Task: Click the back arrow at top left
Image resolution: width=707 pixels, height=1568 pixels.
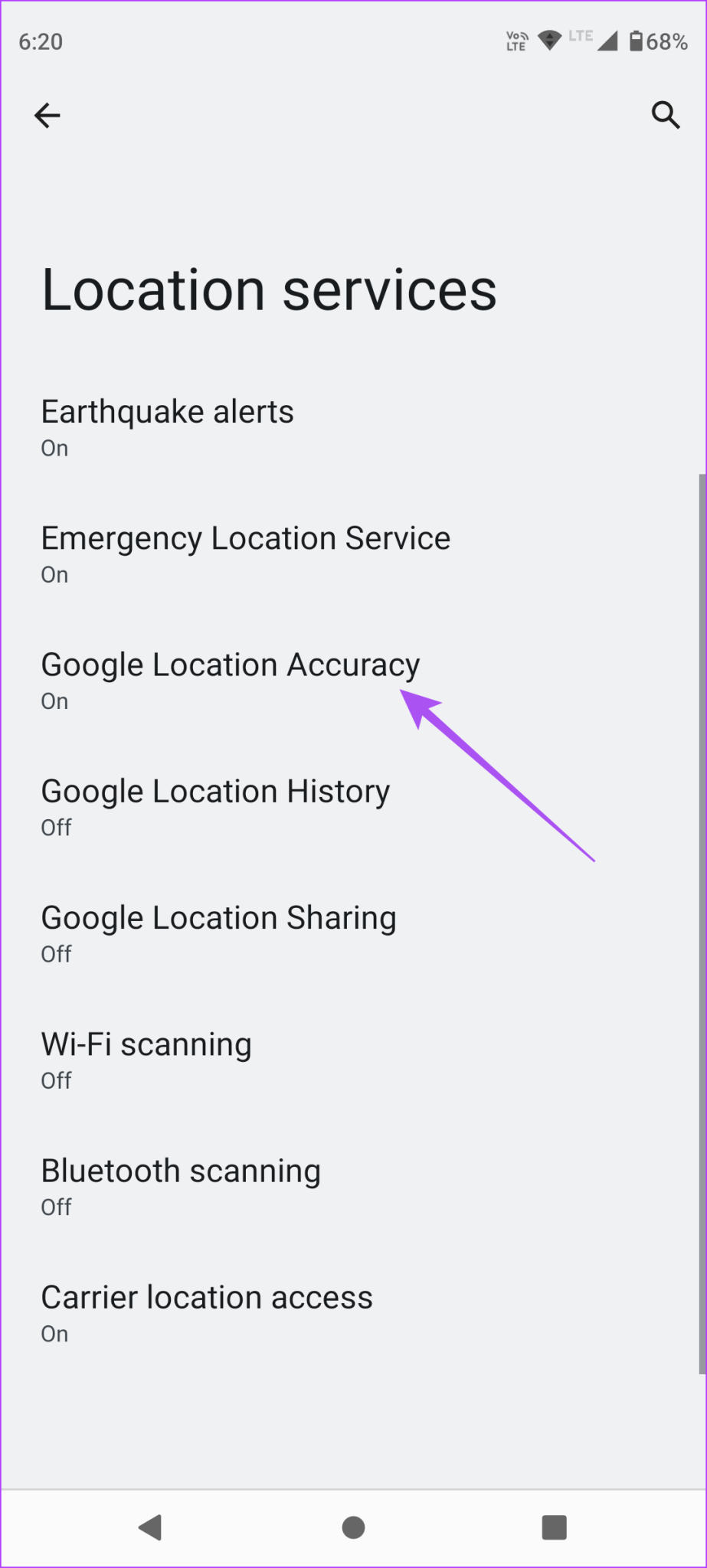Action: [47, 115]
